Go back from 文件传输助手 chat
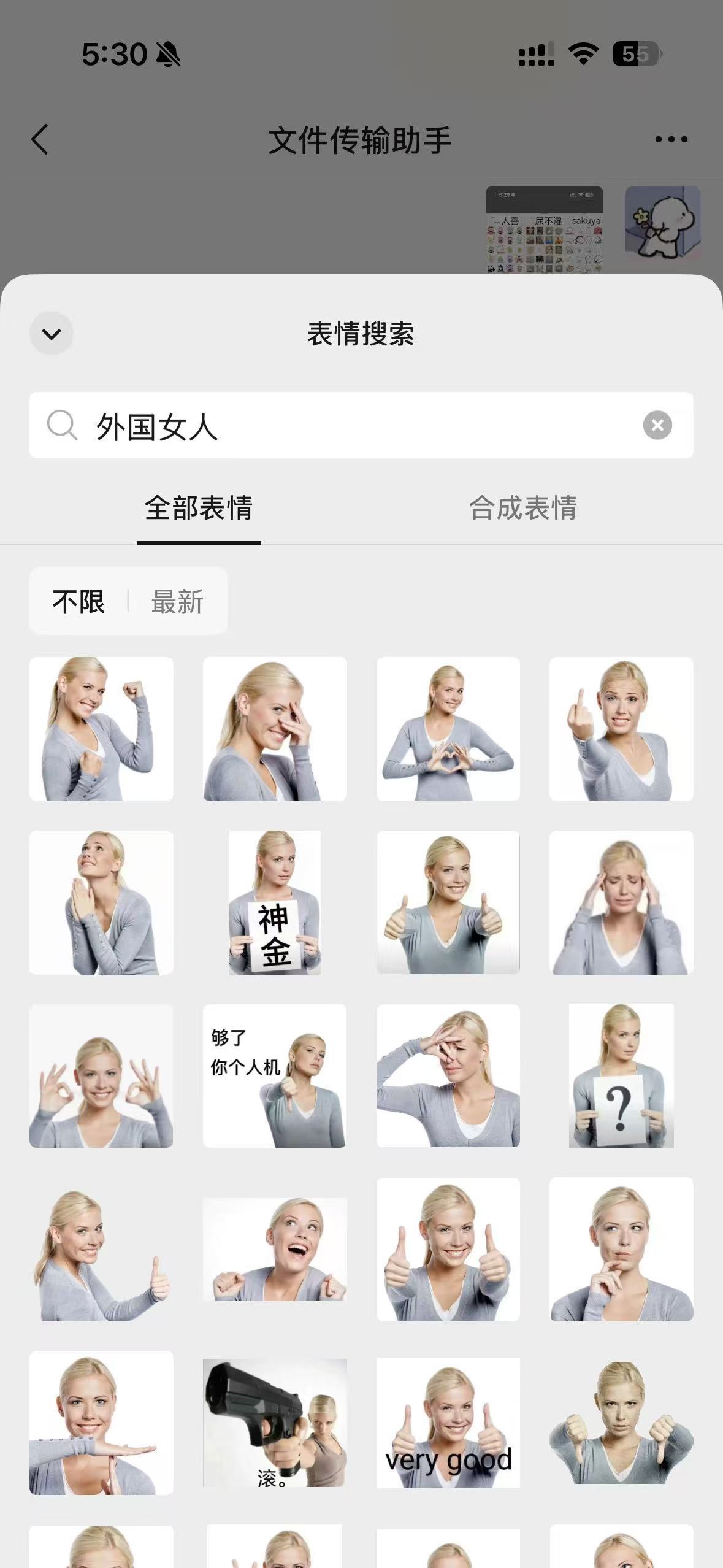723x1568 pixels. coord(40,140)
